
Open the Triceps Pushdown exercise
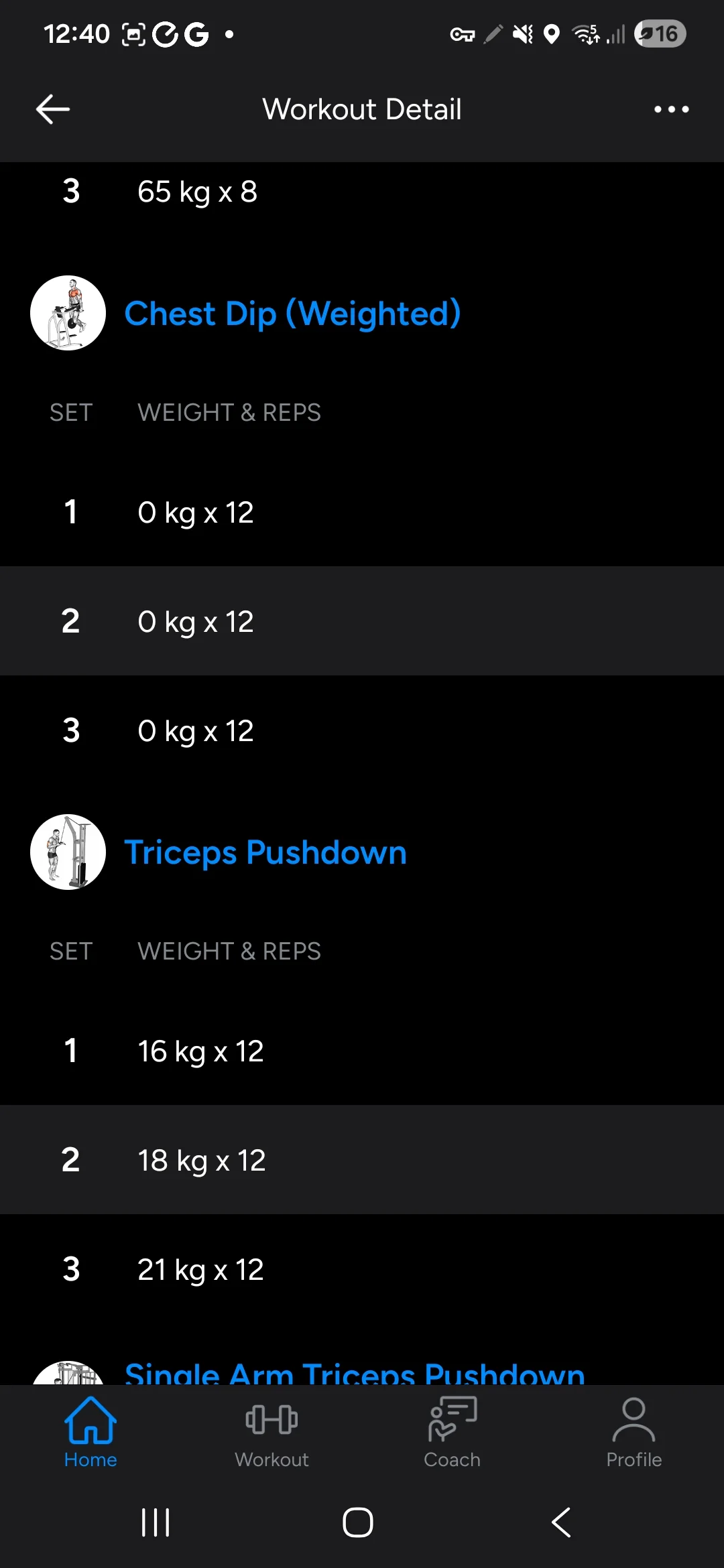click(x=265, y=852)
